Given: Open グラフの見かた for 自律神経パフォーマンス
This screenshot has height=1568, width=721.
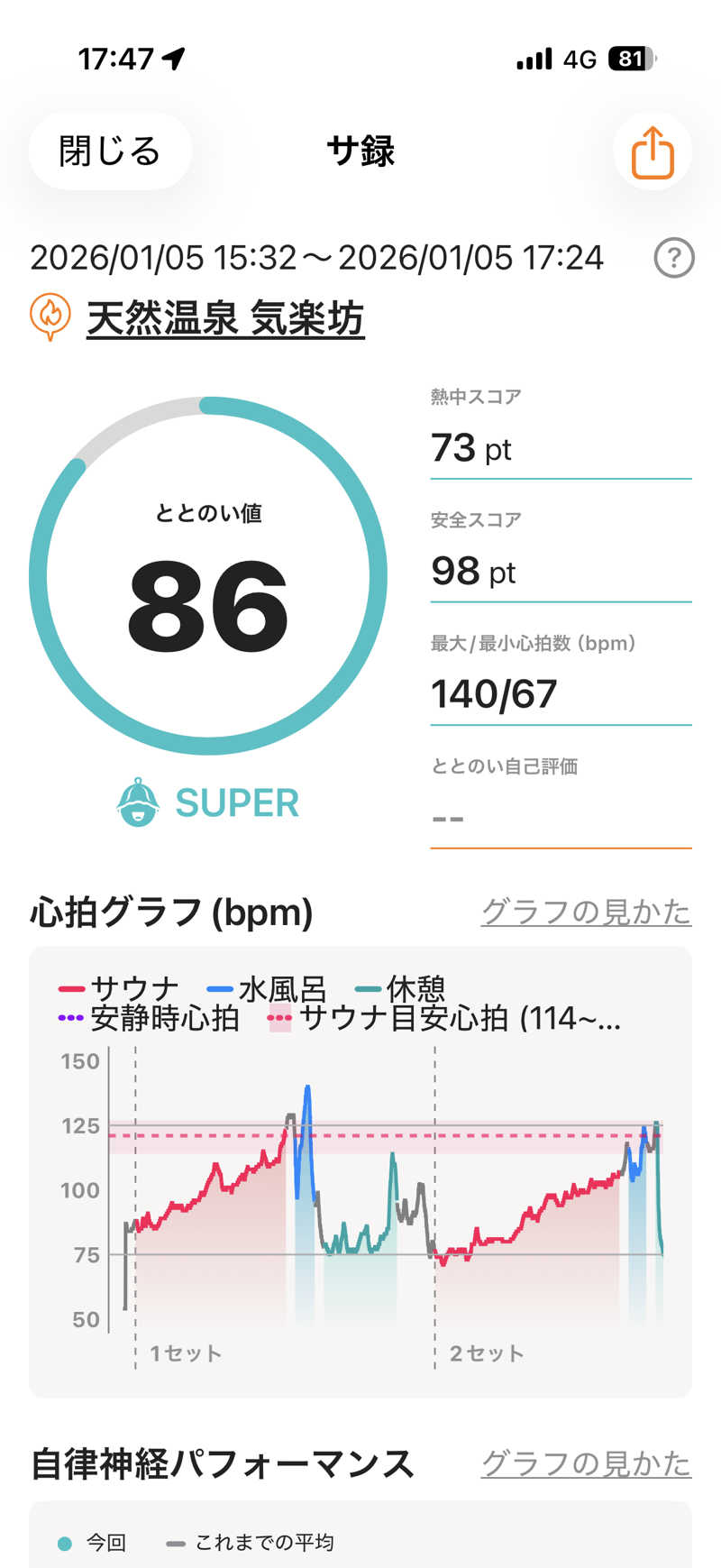Looking at the screenshot, I should pyautogui.click(x=586, y=1463).
